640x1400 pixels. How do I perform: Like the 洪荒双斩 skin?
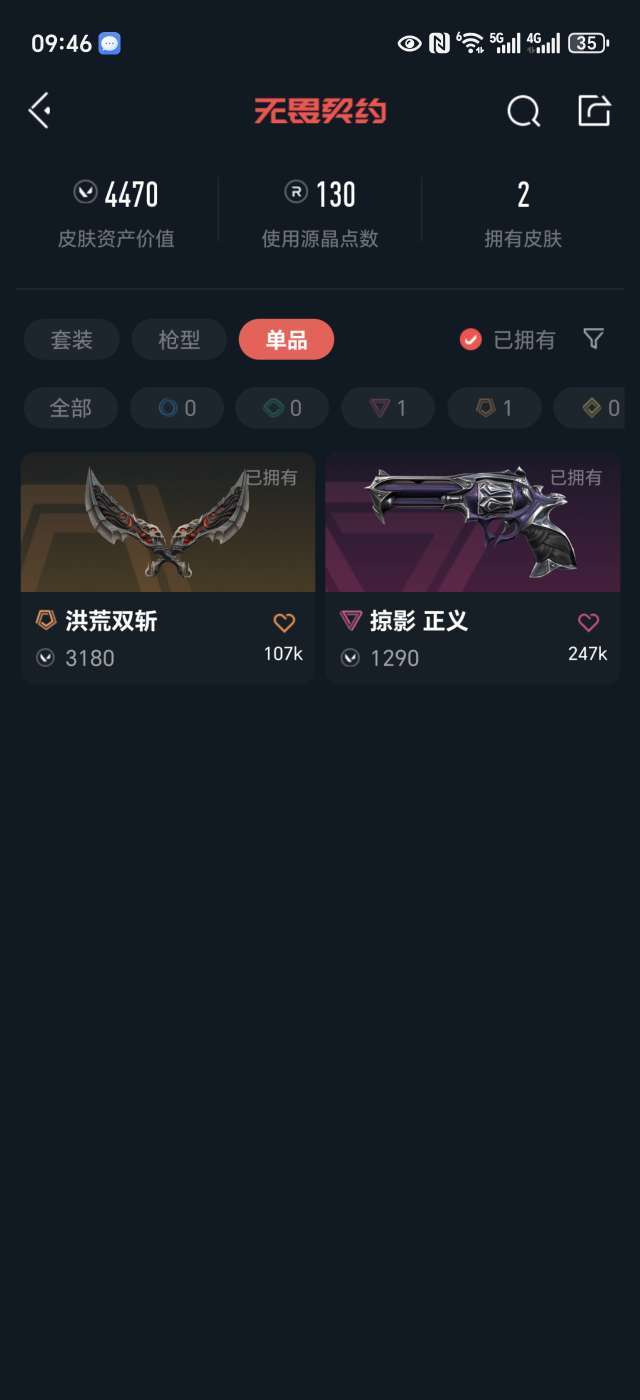284,623
